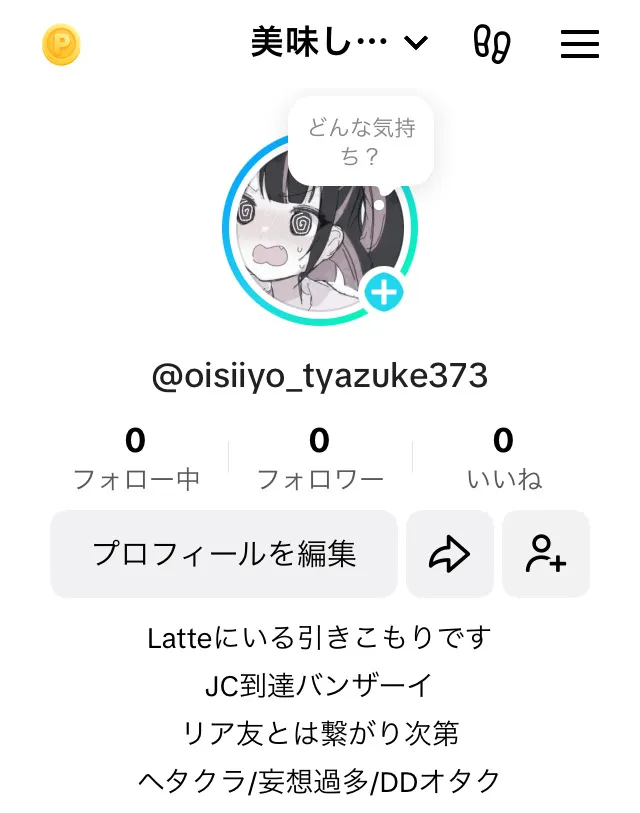Image resolution: width=640 pixels, height=813 pixels.
Task: Share this profile with the arrow button
Action: [450, 554]
